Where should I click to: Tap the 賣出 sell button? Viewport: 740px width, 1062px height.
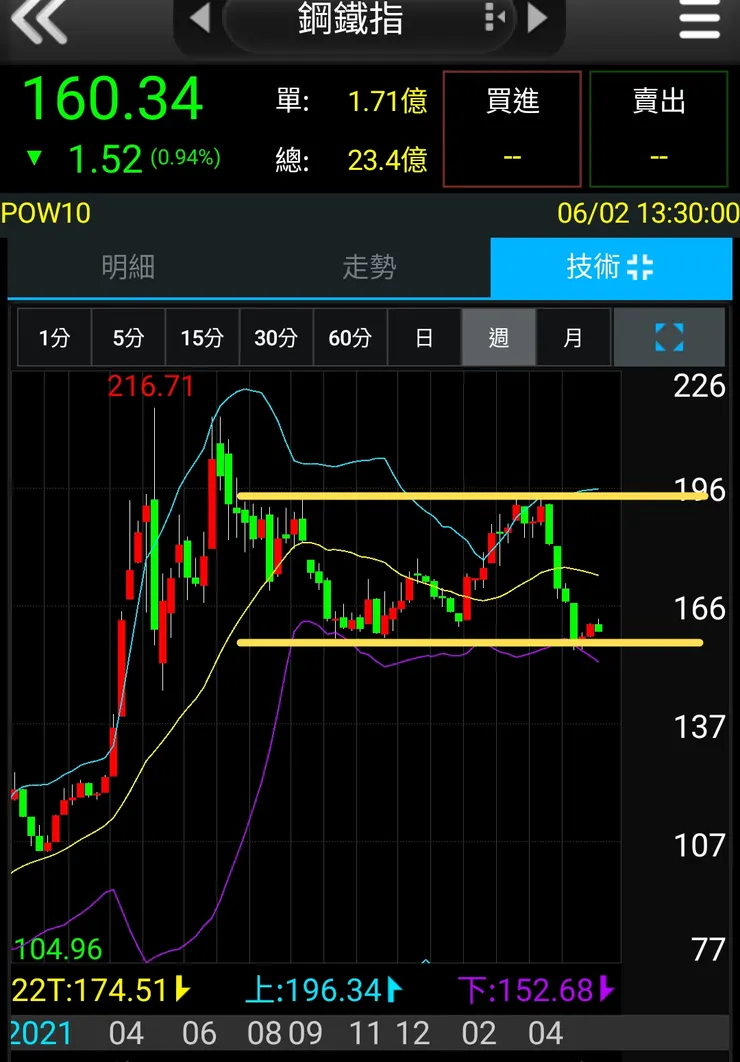click(x=658, y=129)
